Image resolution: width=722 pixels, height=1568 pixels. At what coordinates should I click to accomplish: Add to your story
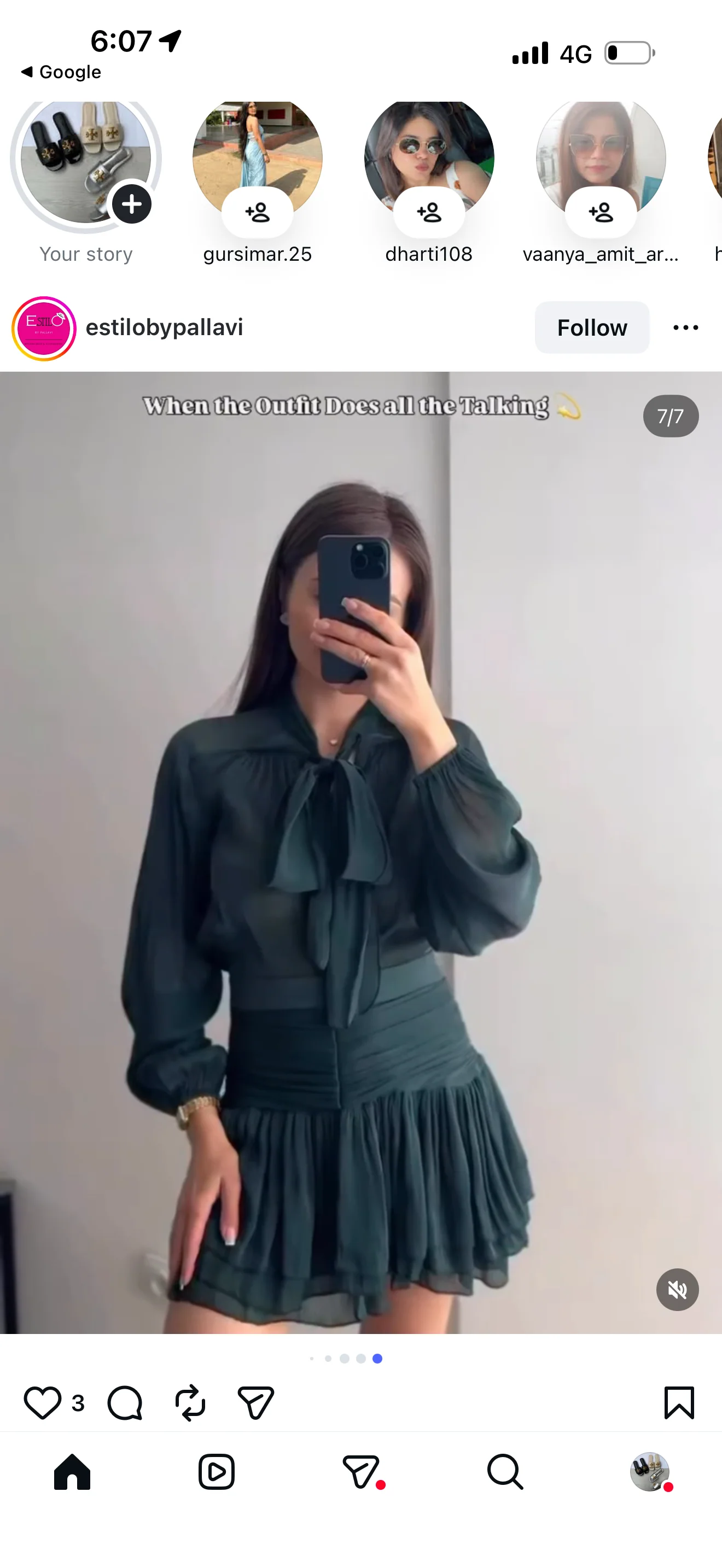point(131,203)
